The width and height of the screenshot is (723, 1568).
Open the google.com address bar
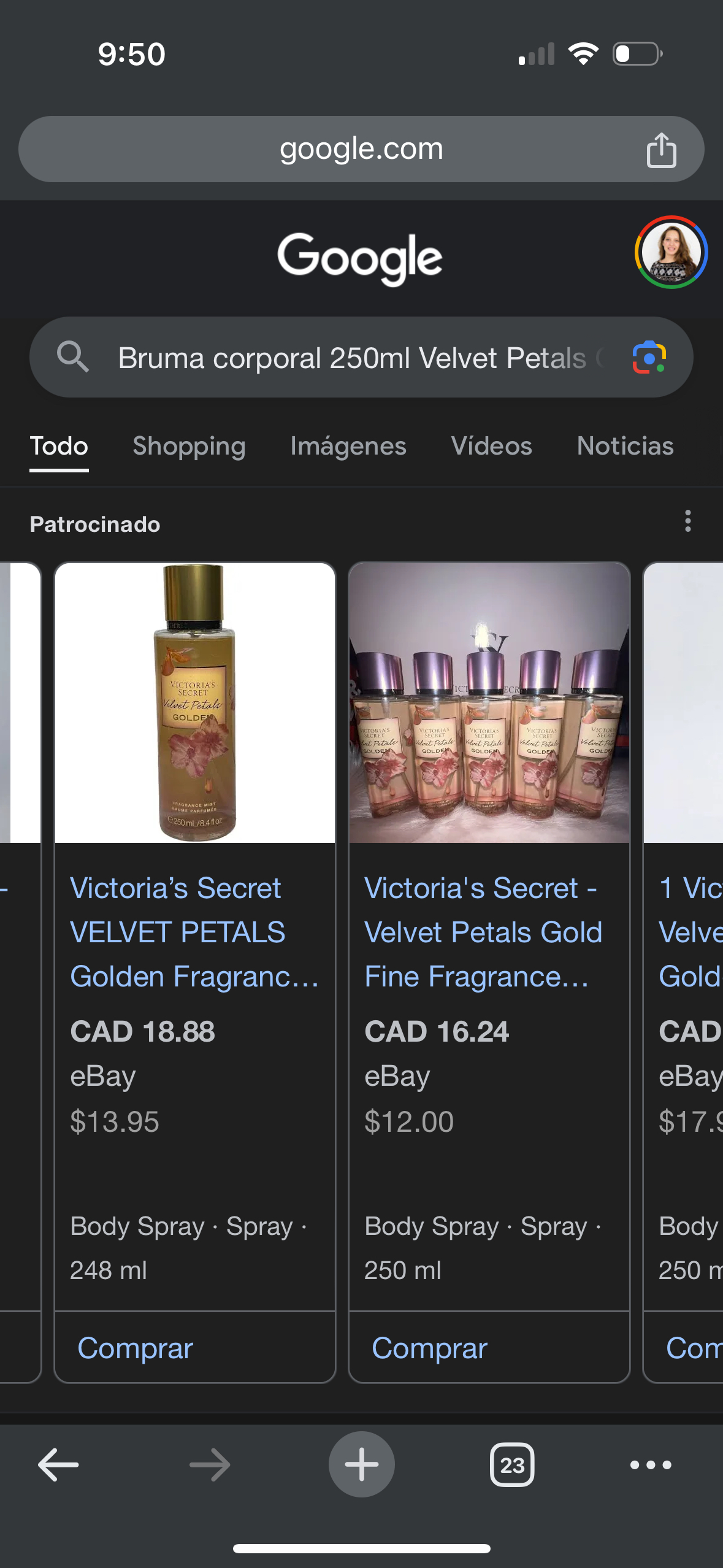361,149
